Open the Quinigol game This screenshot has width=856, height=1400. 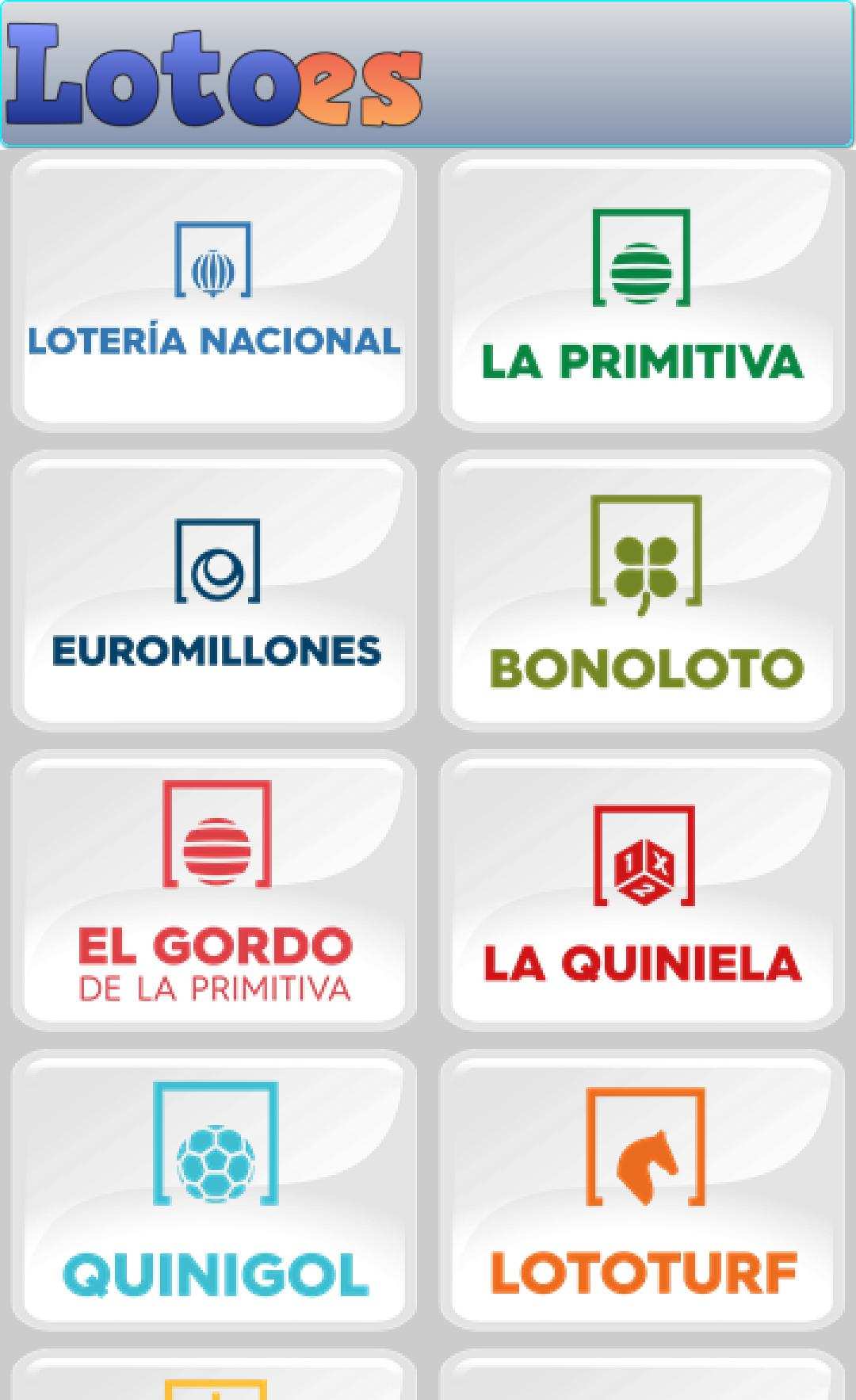(214, 1189)
